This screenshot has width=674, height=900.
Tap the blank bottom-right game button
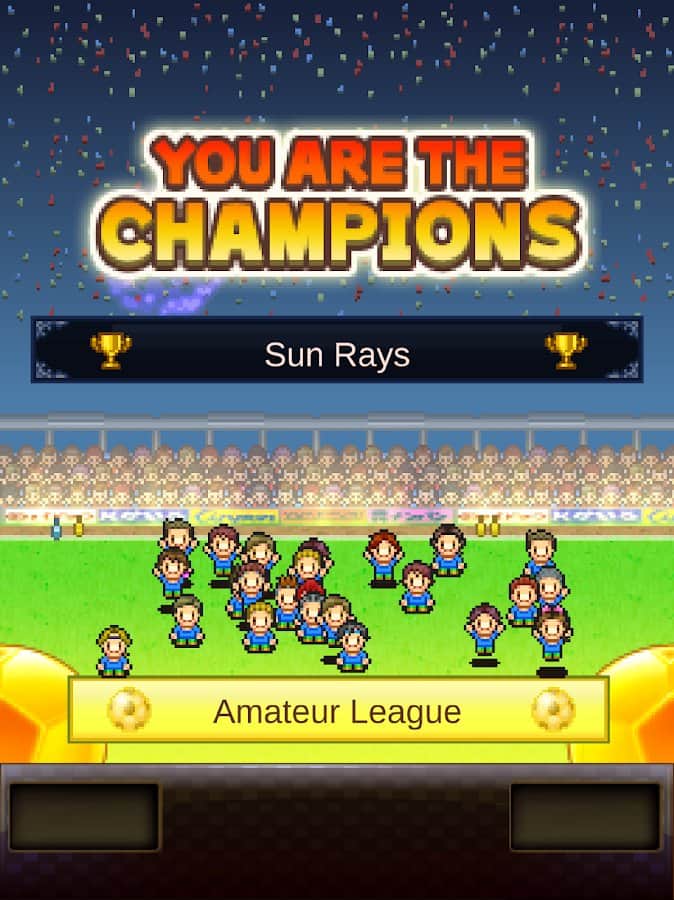[x=585, y=816]
